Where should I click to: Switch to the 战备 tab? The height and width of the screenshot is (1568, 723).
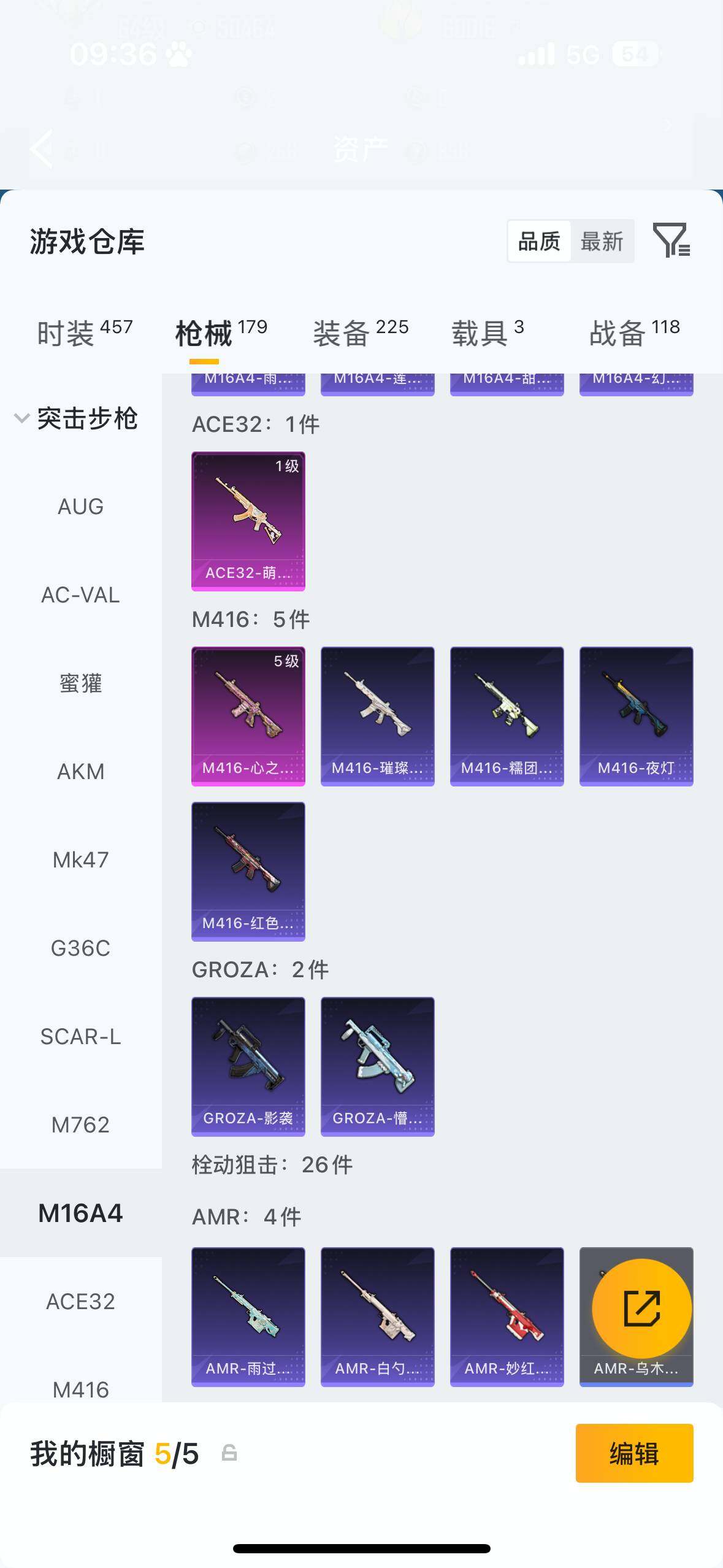click(x=634, y=333)
